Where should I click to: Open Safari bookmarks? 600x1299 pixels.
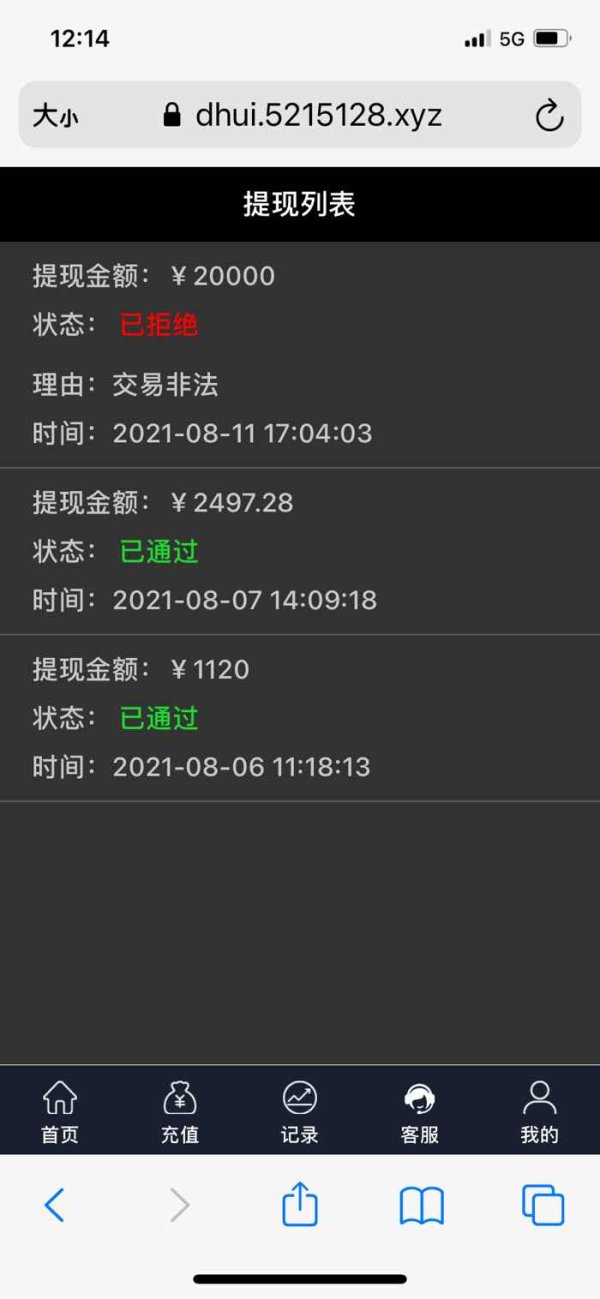coord(421,1206)
